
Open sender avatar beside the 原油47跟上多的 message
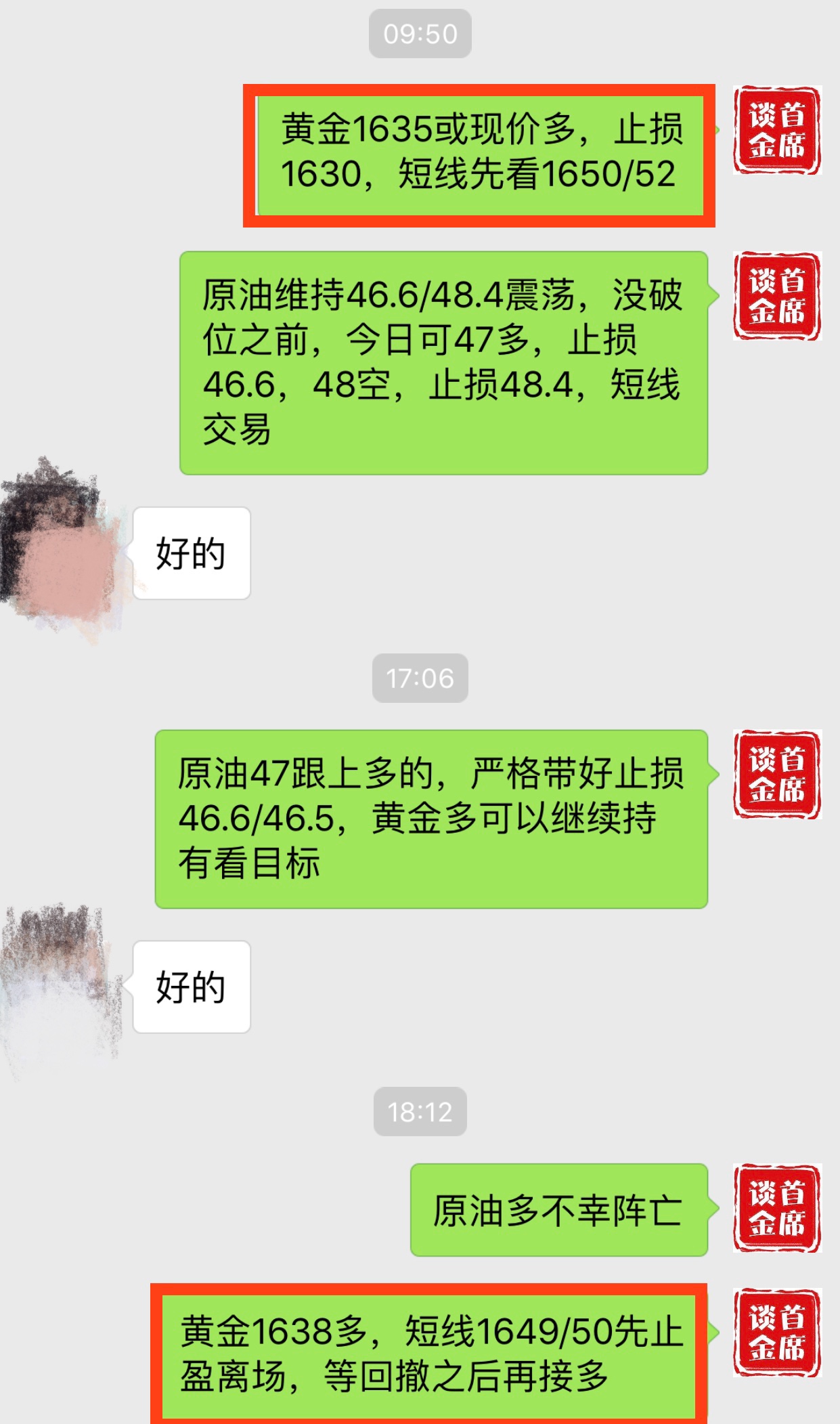pos(777,775)
